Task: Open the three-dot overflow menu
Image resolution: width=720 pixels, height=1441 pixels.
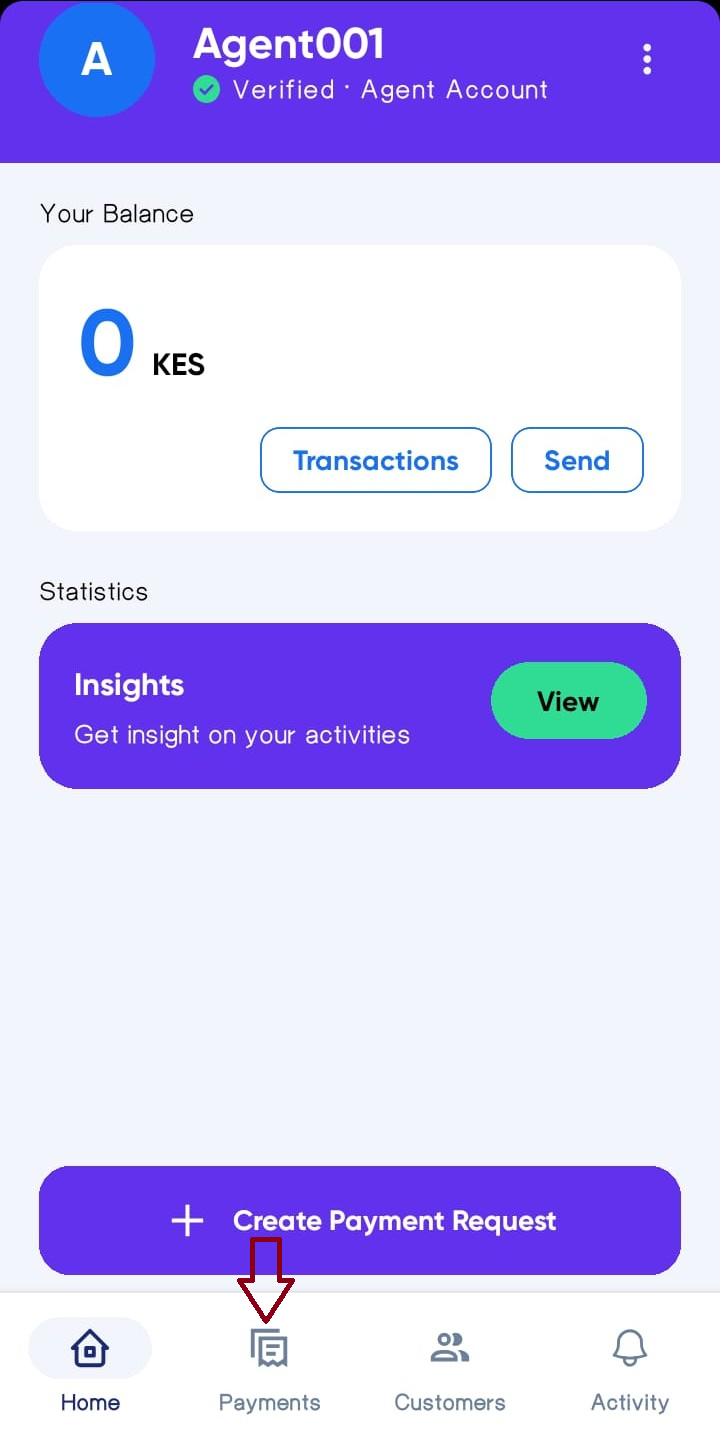Action: pyautogui.click(x=647, y=60)
